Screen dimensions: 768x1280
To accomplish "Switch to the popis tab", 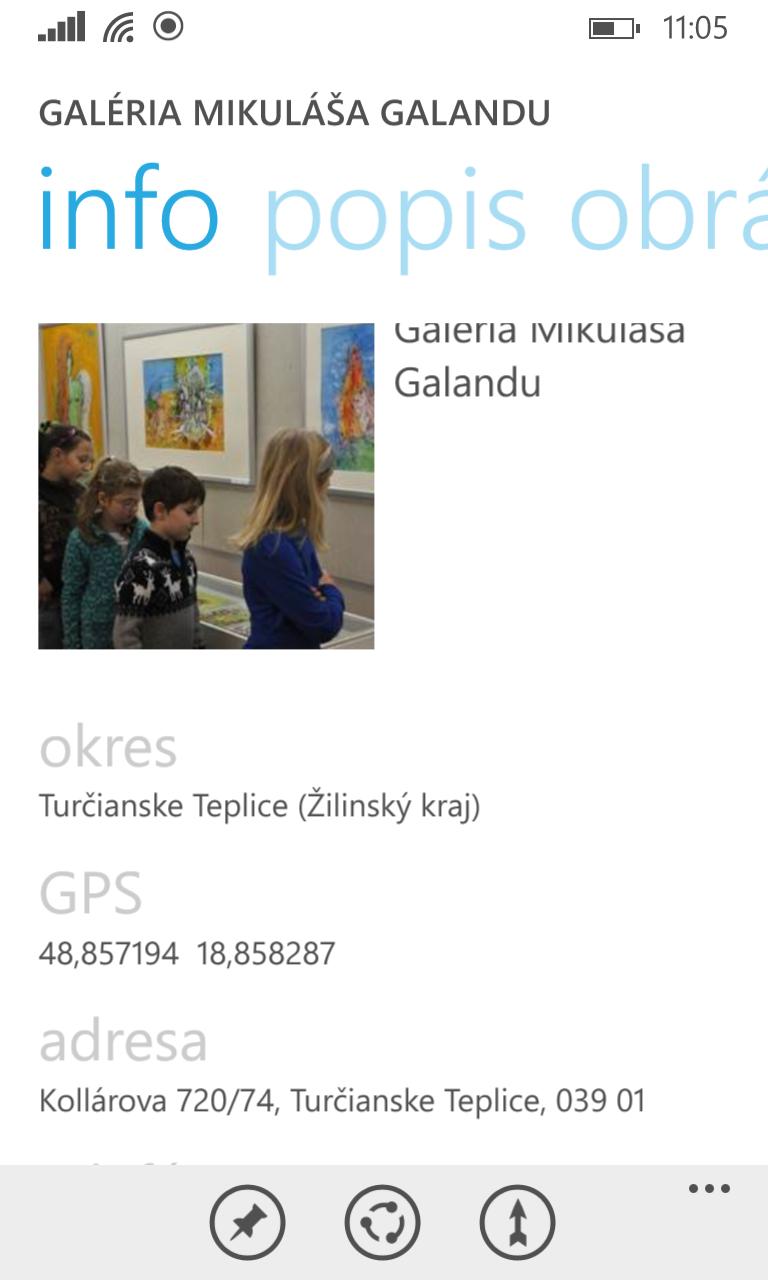I will pos(395,214).
